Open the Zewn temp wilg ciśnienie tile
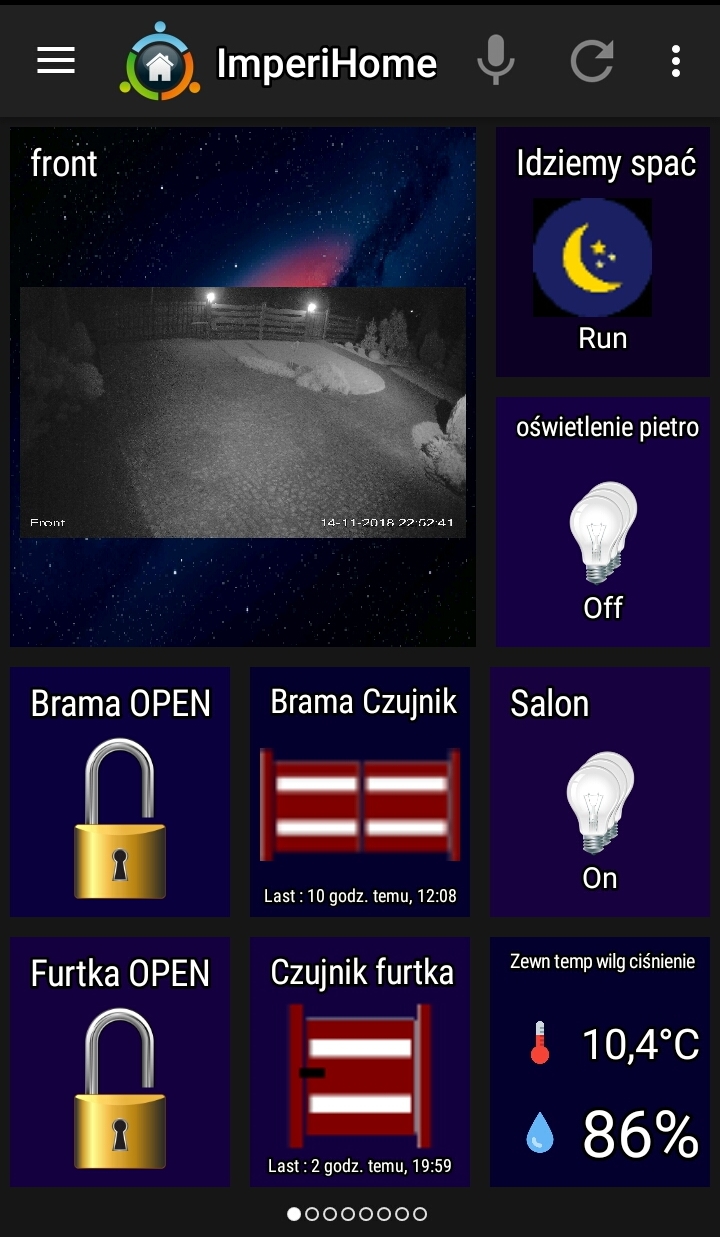This screenshot has width=720, height=1237. tap(600, 1062)
